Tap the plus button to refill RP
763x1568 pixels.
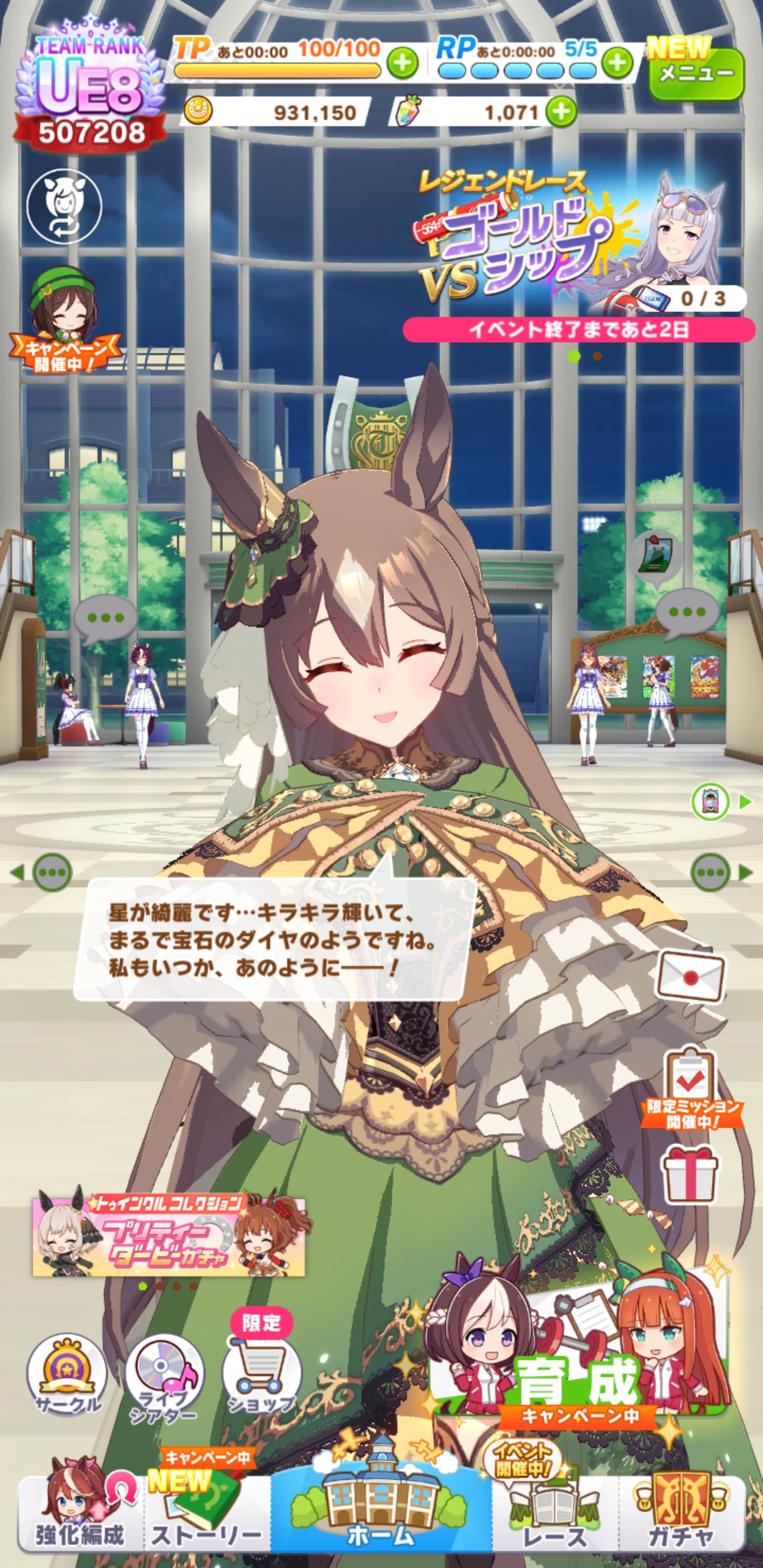(617, 62)
